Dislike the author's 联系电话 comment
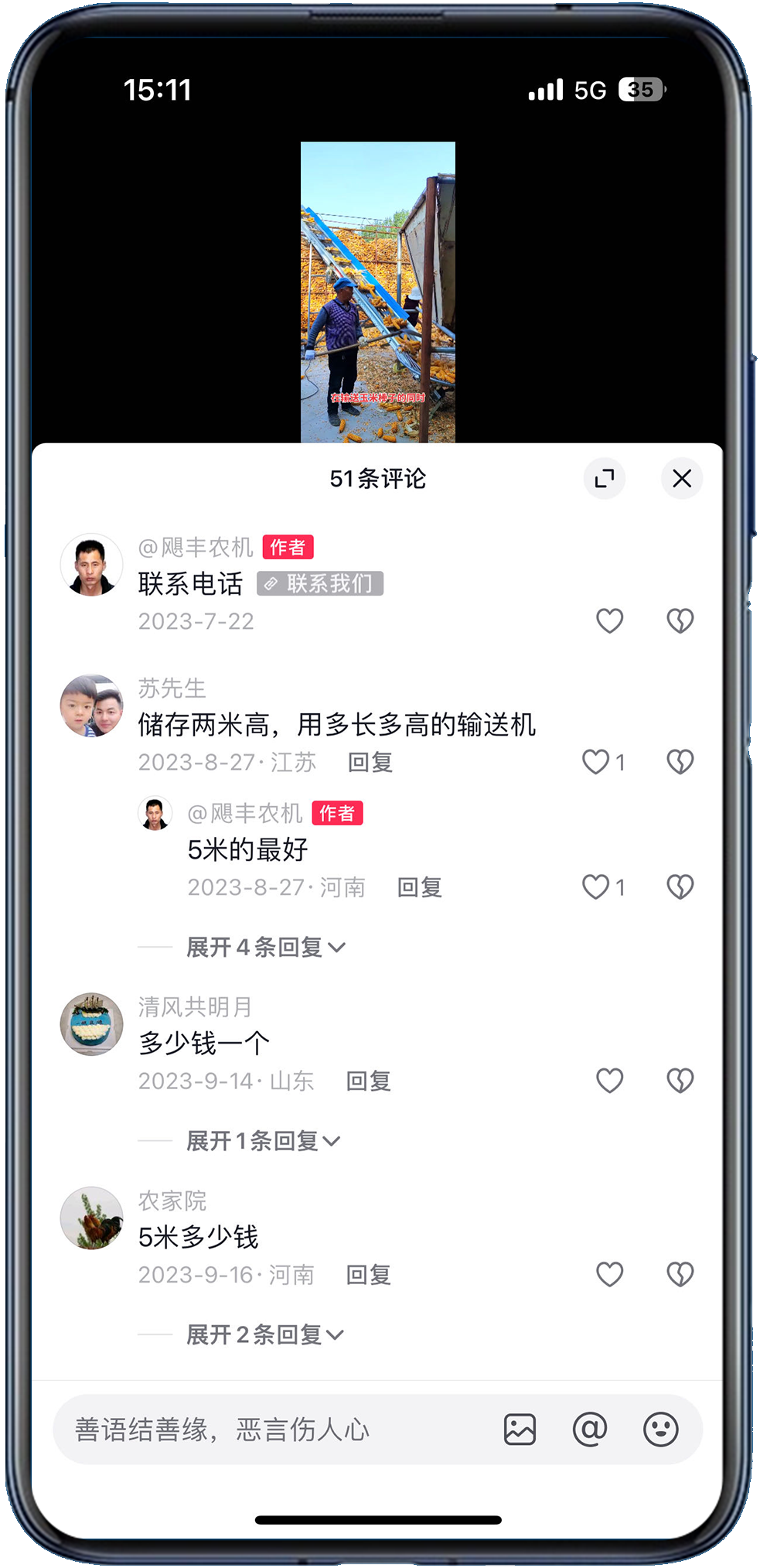 click(x=680, y=620)
